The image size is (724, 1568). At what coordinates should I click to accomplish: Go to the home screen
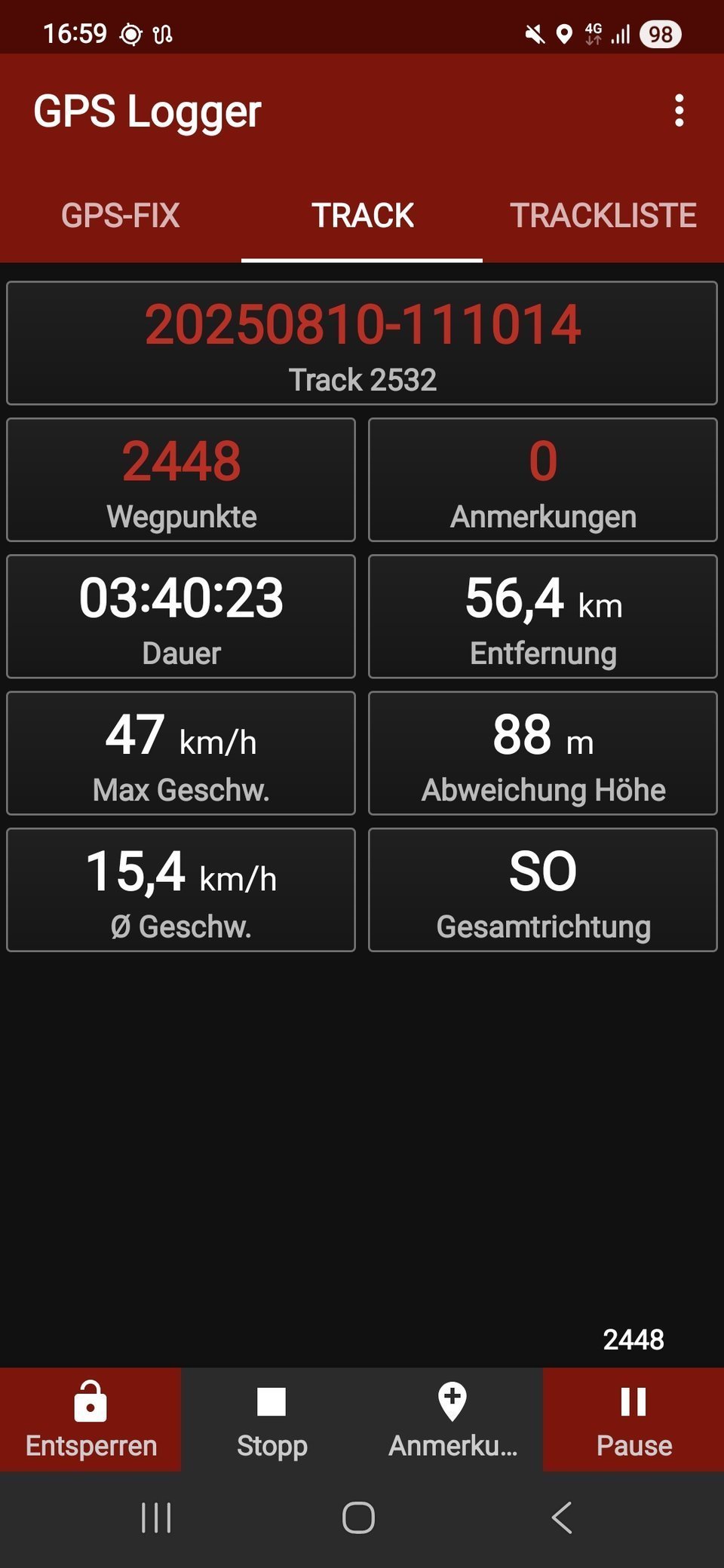(x=358, y=1517)
